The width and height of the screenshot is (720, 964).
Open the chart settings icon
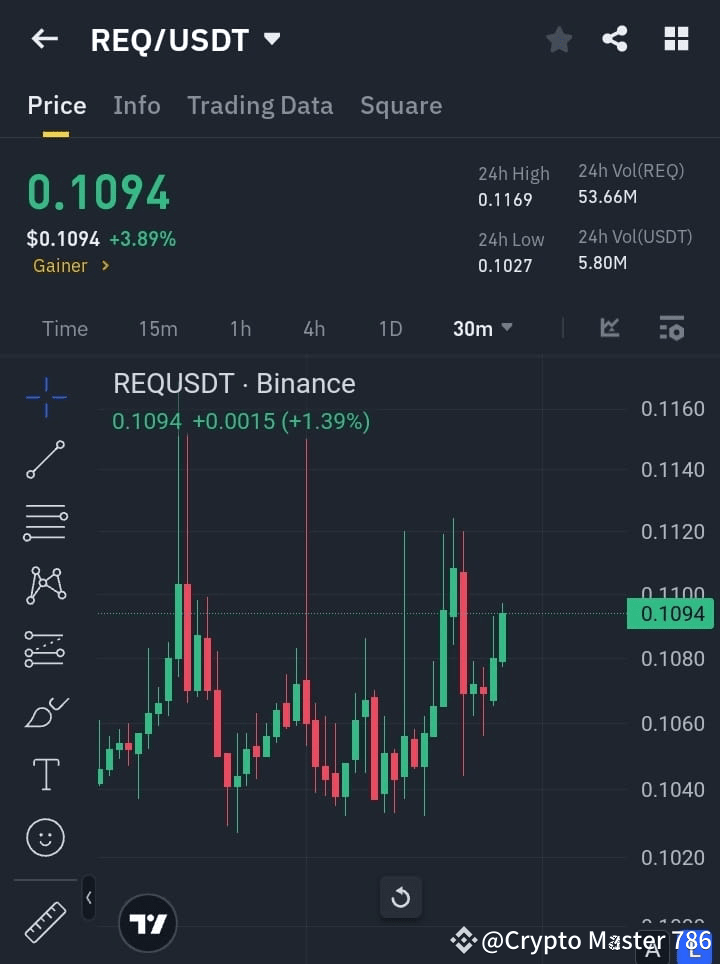671,327
